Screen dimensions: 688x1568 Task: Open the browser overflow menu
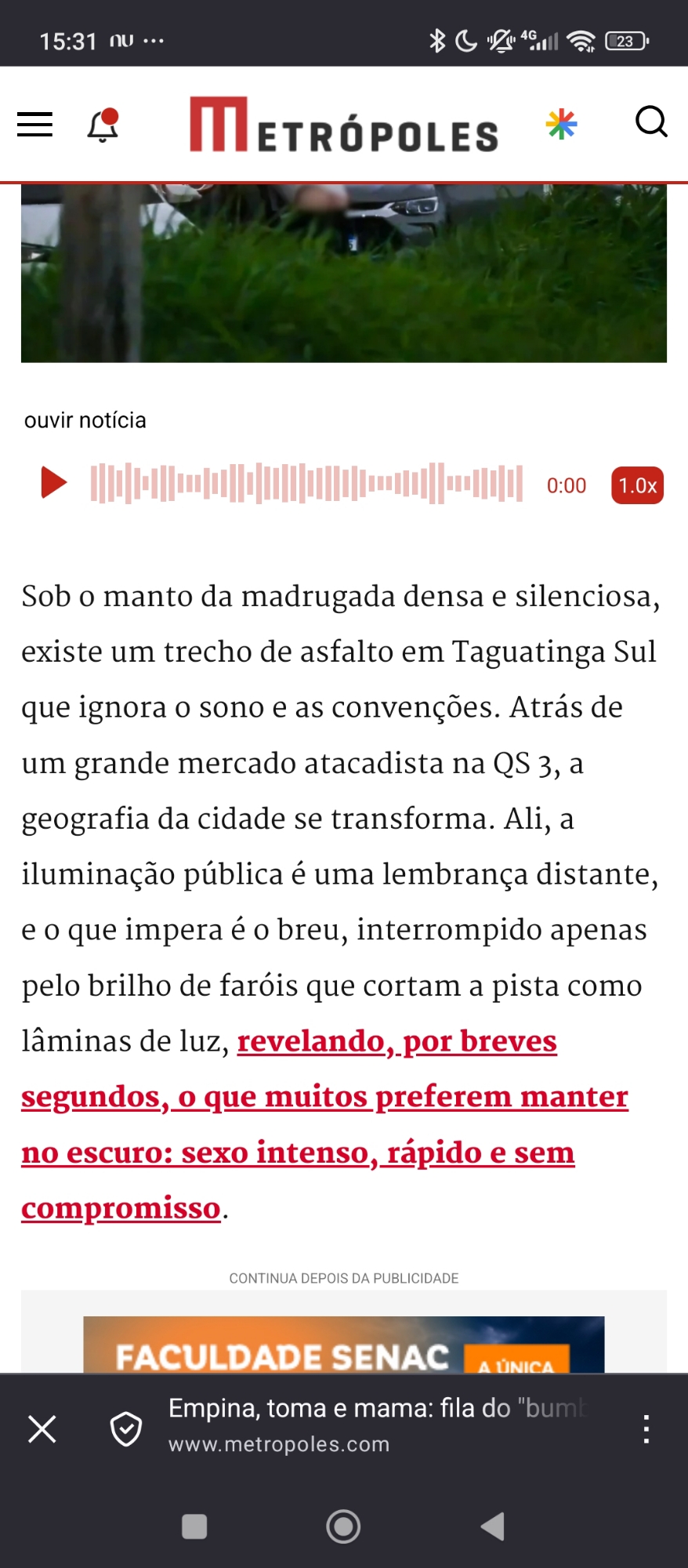point(646,1428)
